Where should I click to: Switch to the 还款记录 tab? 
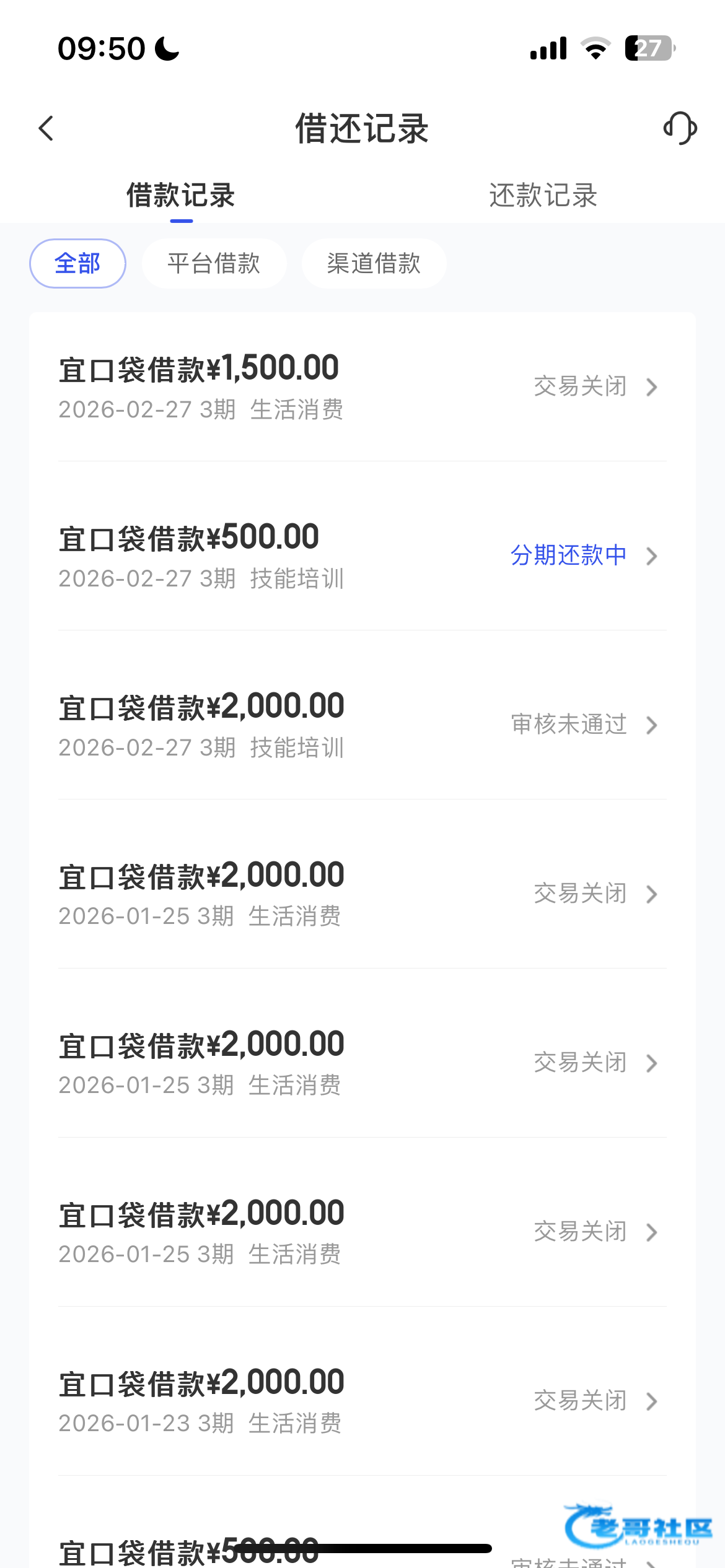tap(543, 195)
